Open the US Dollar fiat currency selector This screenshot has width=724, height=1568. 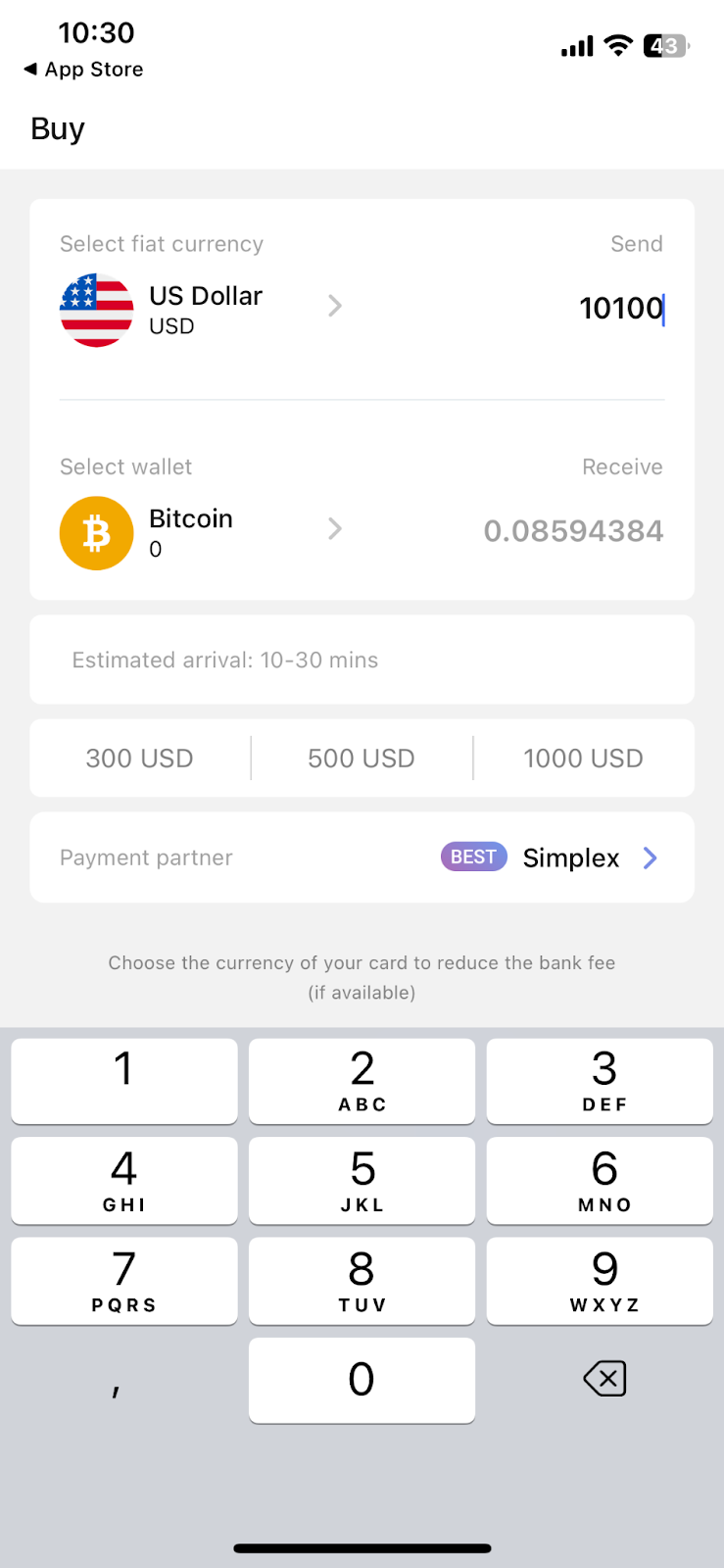(201, 310)
